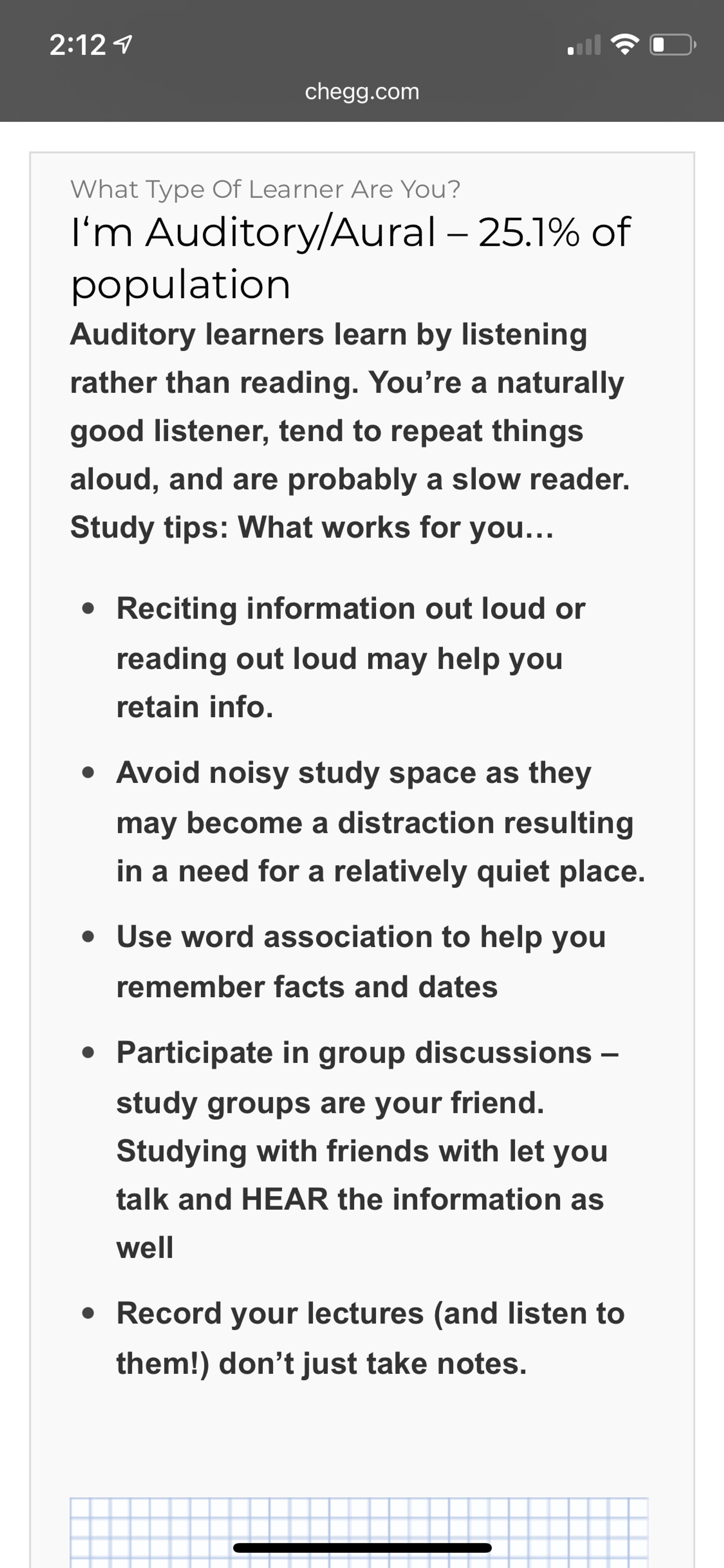
Task: Tap the chegg.com address bar
Action: tap(362, 92)
